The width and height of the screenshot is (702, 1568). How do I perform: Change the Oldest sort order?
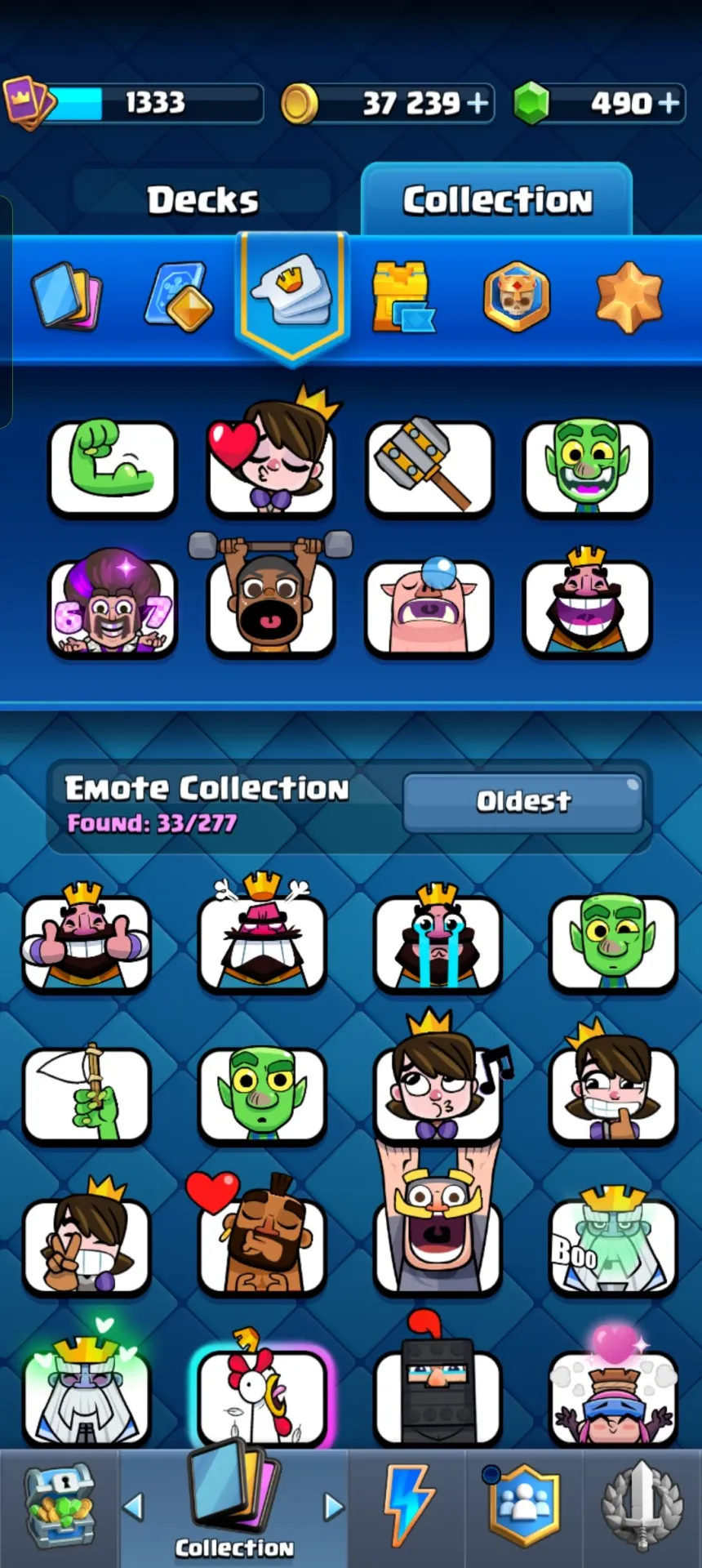[523, 802]
